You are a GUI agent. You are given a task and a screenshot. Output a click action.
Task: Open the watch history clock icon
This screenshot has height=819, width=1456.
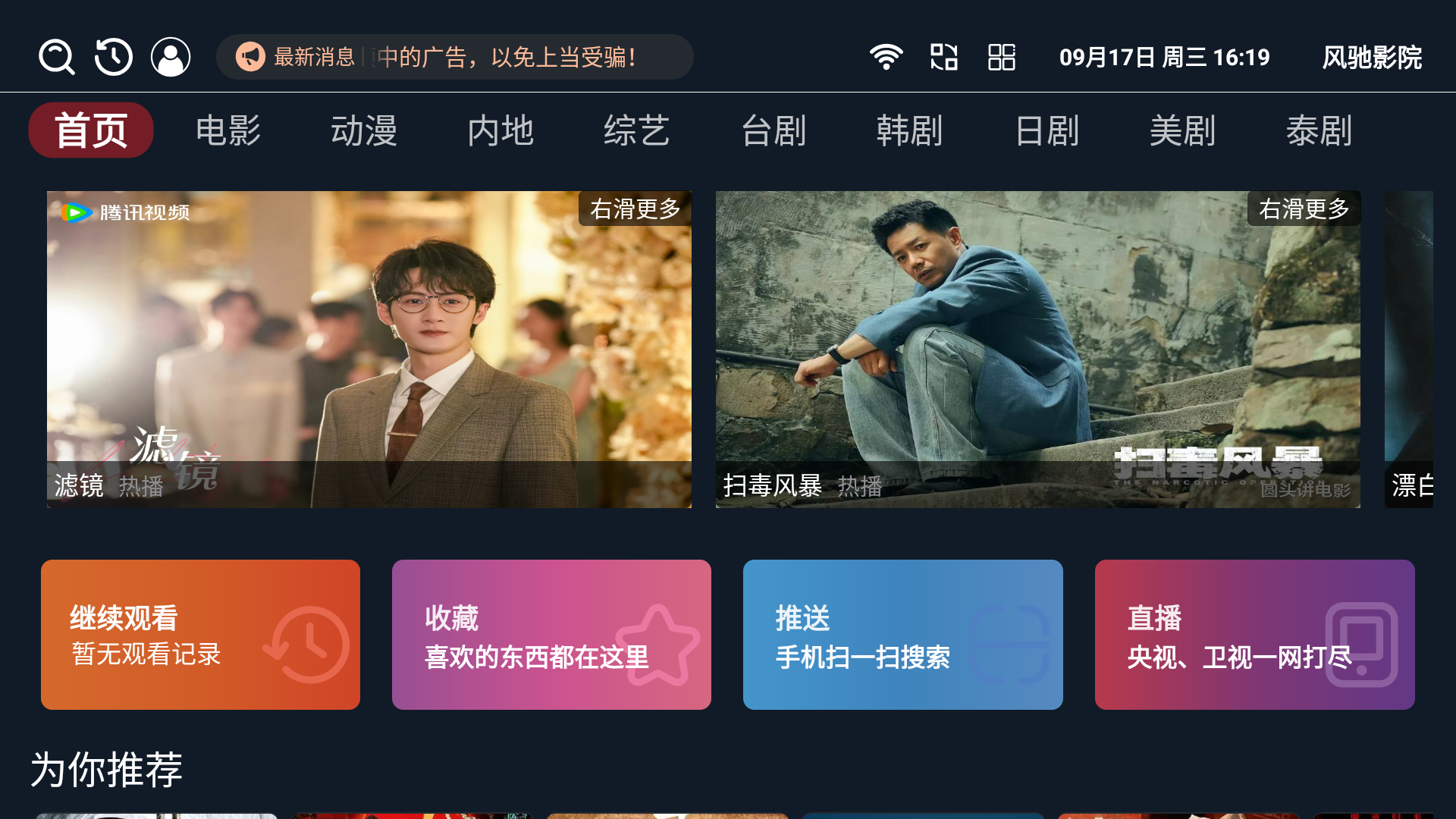pos(114,57)
